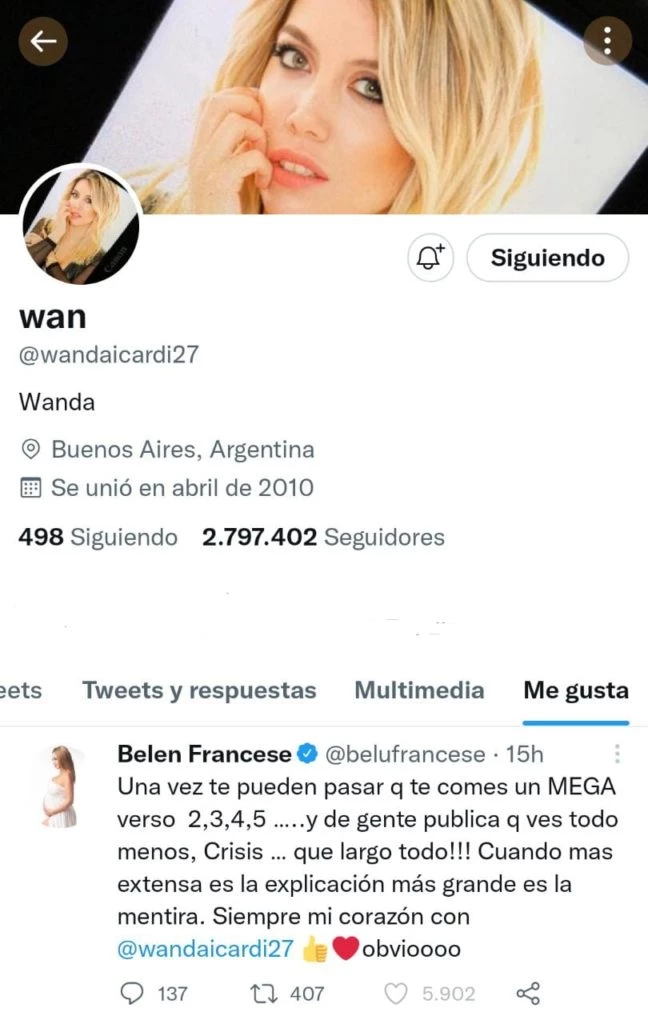Share Belen Francese's tweet

527,993
